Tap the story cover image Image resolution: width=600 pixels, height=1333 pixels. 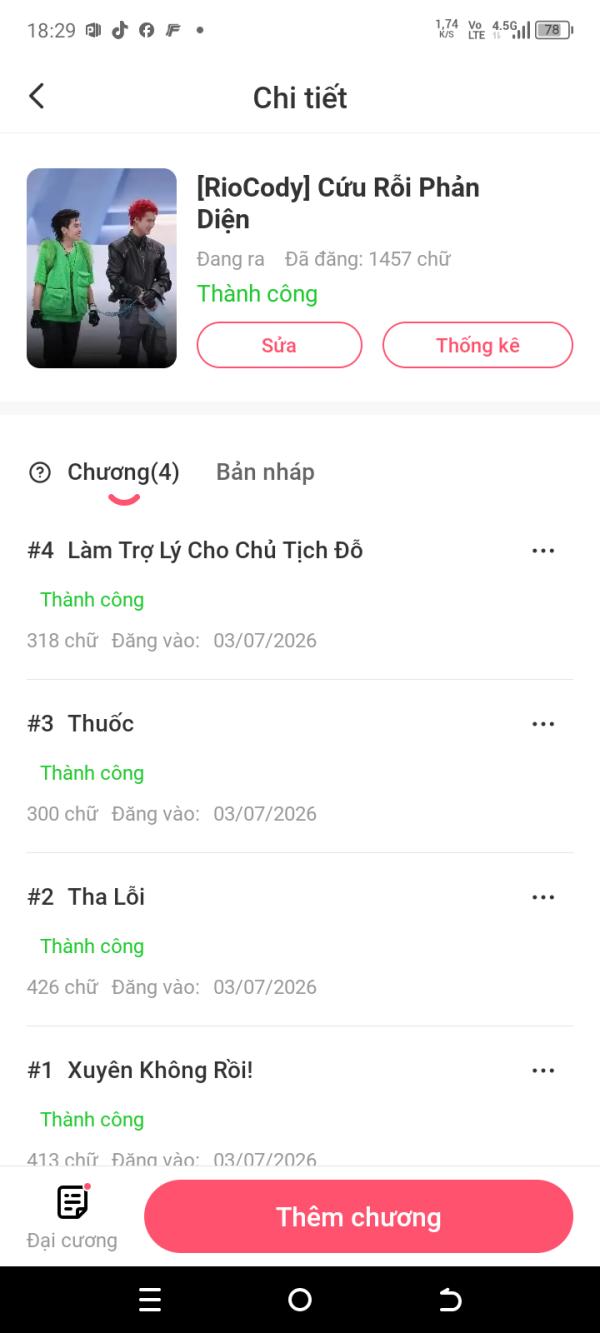101,268
